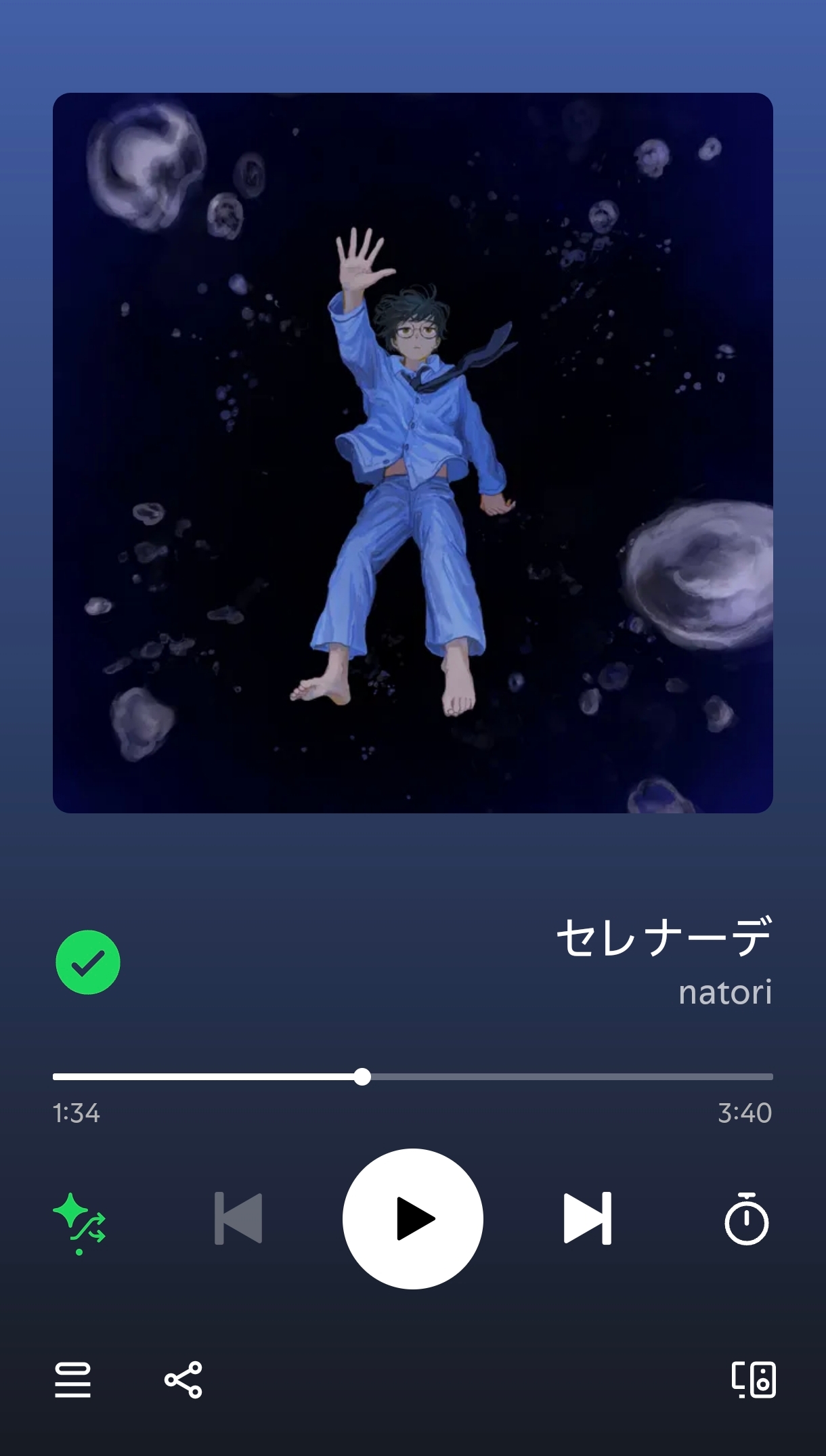The image size is (826, 1456).
Task: Open the artist natori
Action: 724,993
